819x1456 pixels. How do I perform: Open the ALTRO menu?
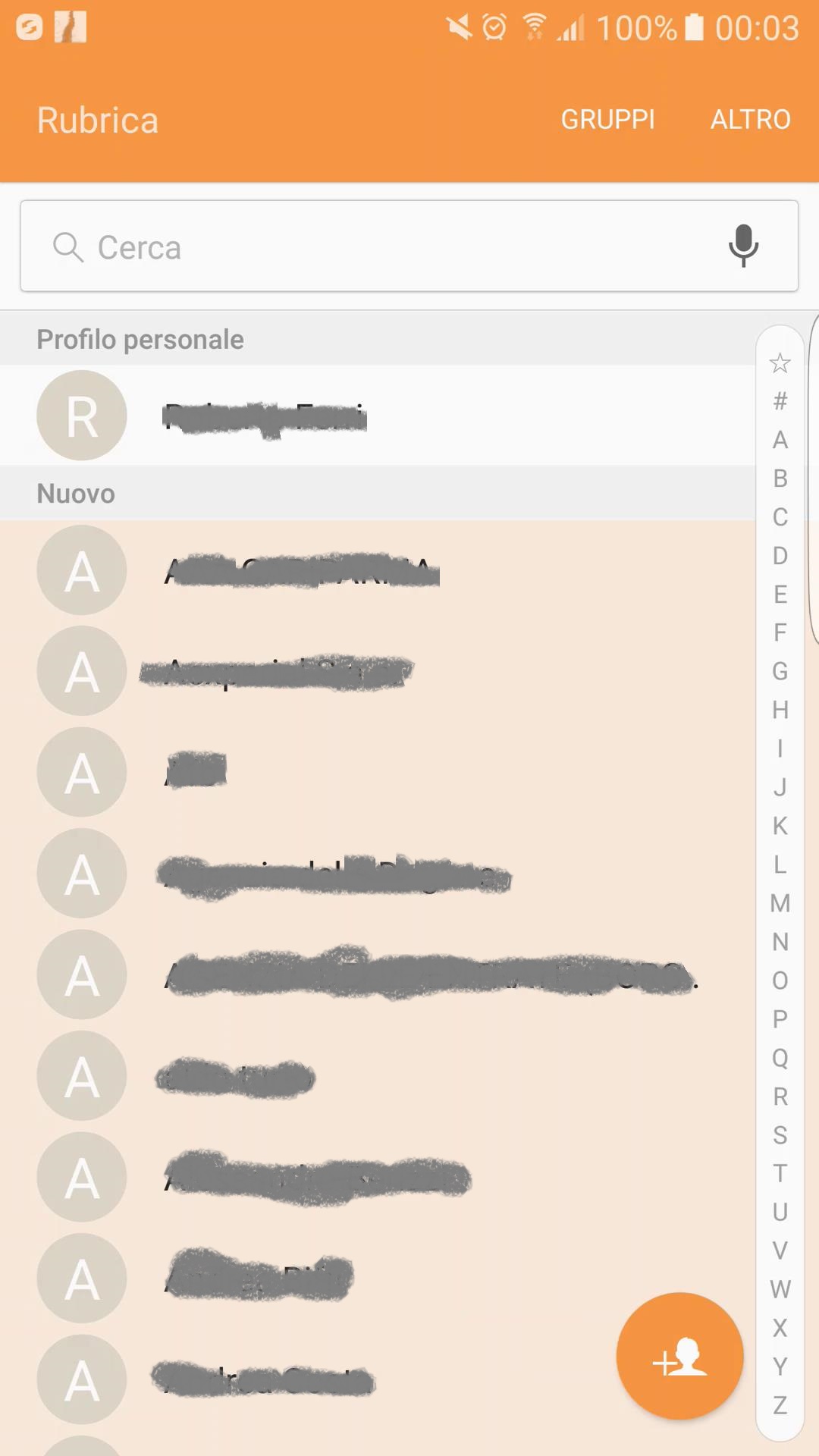coord(750,120)
